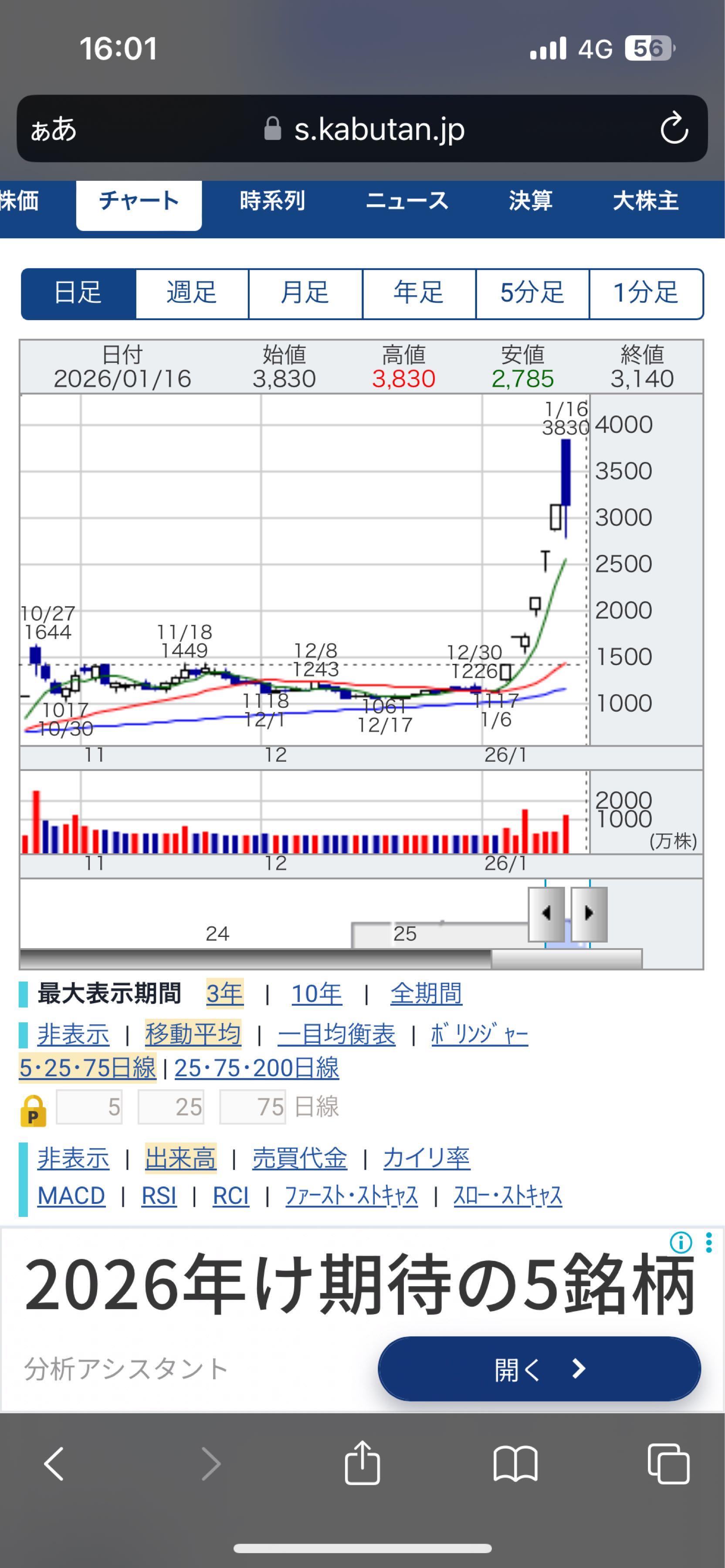Viewport: 725px width, 1568px height.
Task: Switch chart to 1分足
Action: pos(645,294)
